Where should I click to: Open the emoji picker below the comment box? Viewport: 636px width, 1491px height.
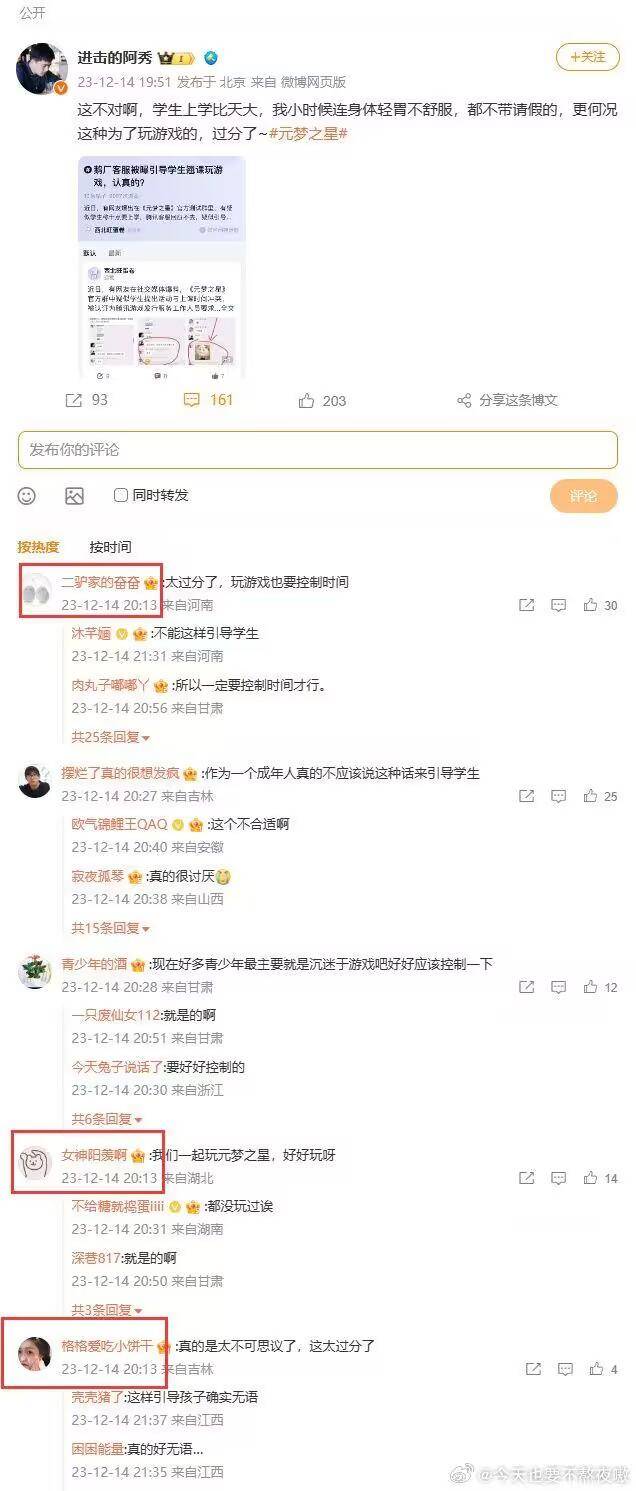(27, 495)
